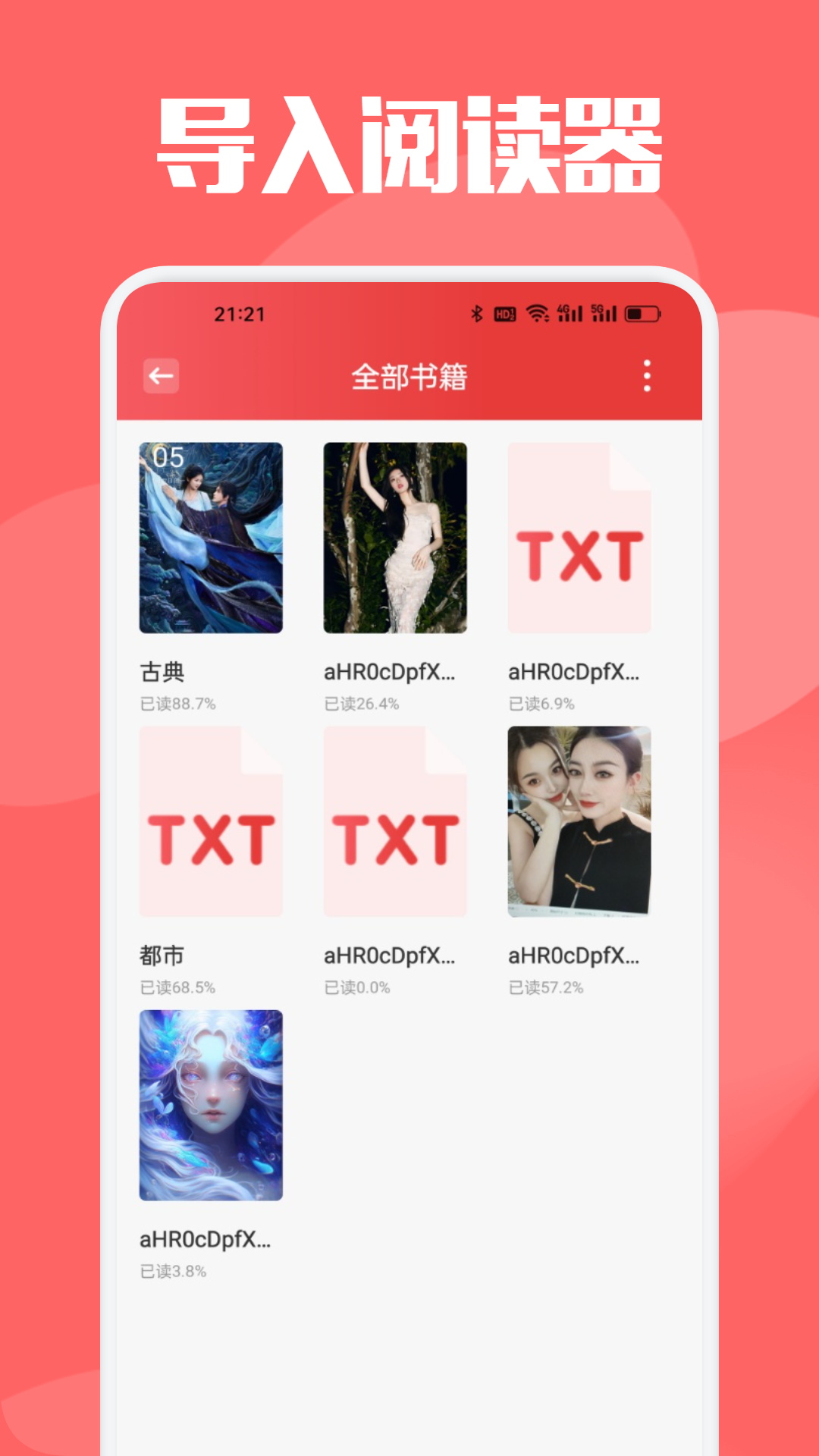Tap the 已读57.2% reading progress label

pos(546,987)
